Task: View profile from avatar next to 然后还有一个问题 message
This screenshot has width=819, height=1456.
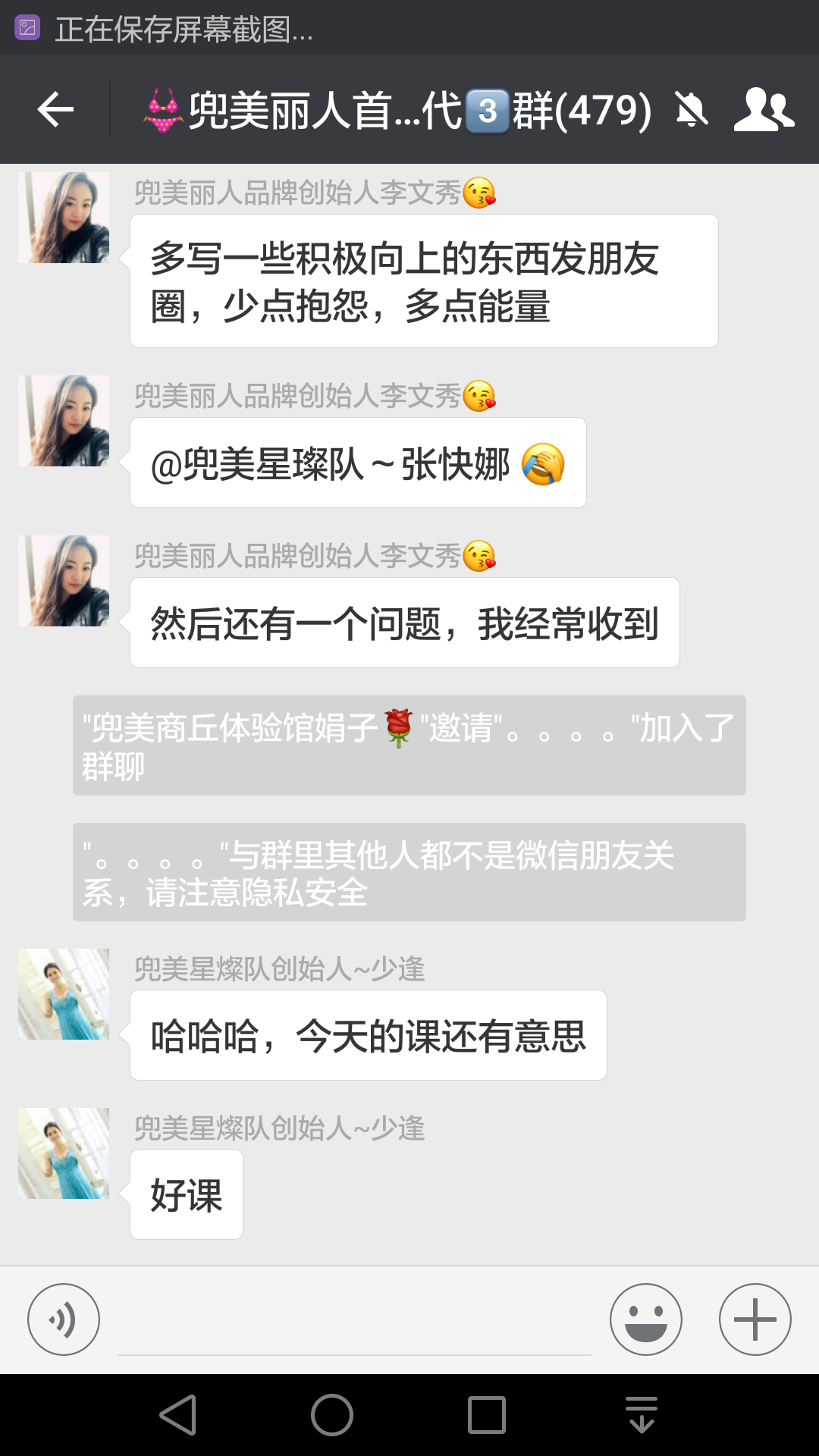Action: (x=64, y=581)
